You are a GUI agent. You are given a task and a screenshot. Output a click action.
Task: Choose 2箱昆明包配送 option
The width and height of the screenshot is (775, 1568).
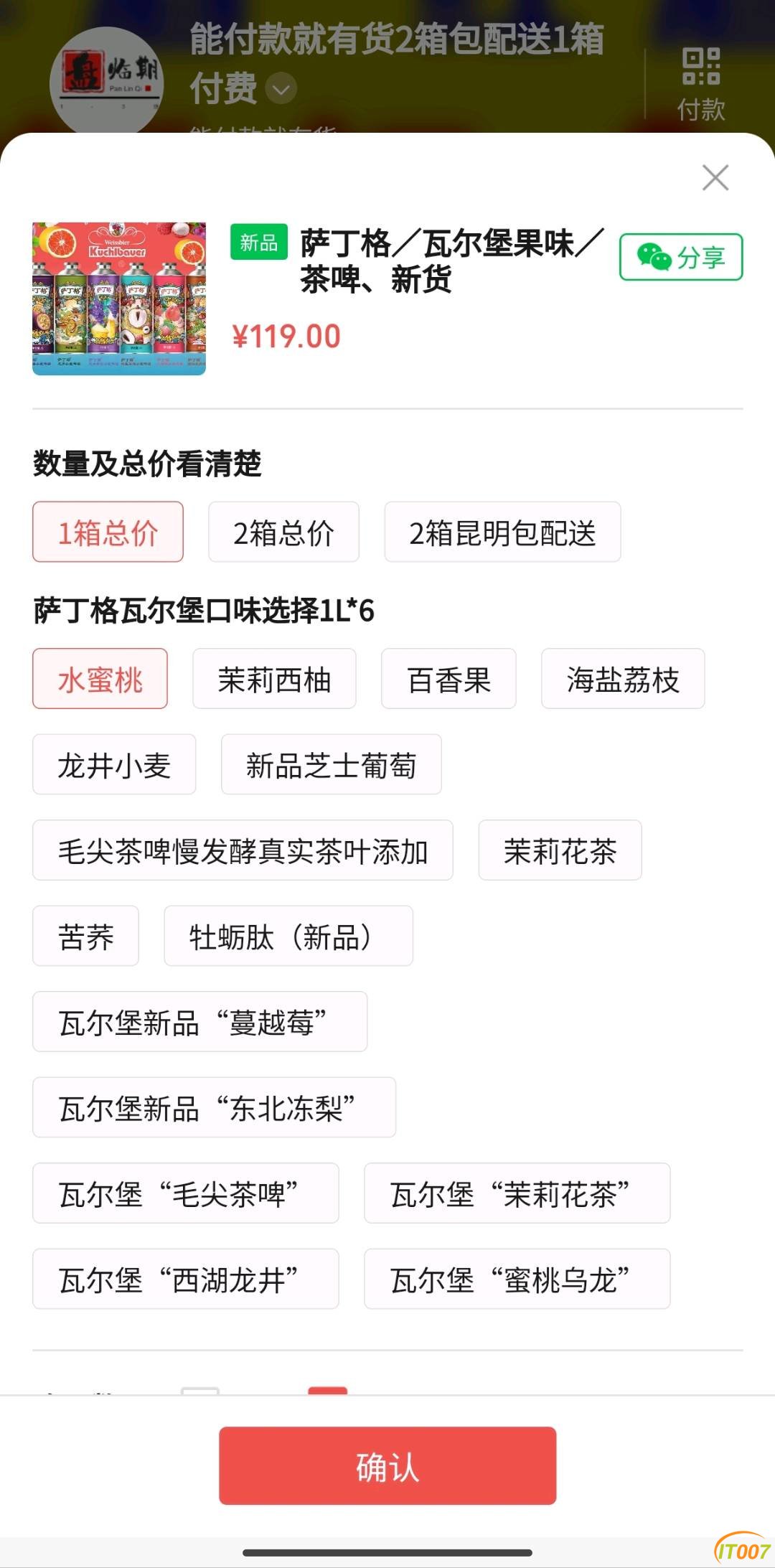(502, 532)
